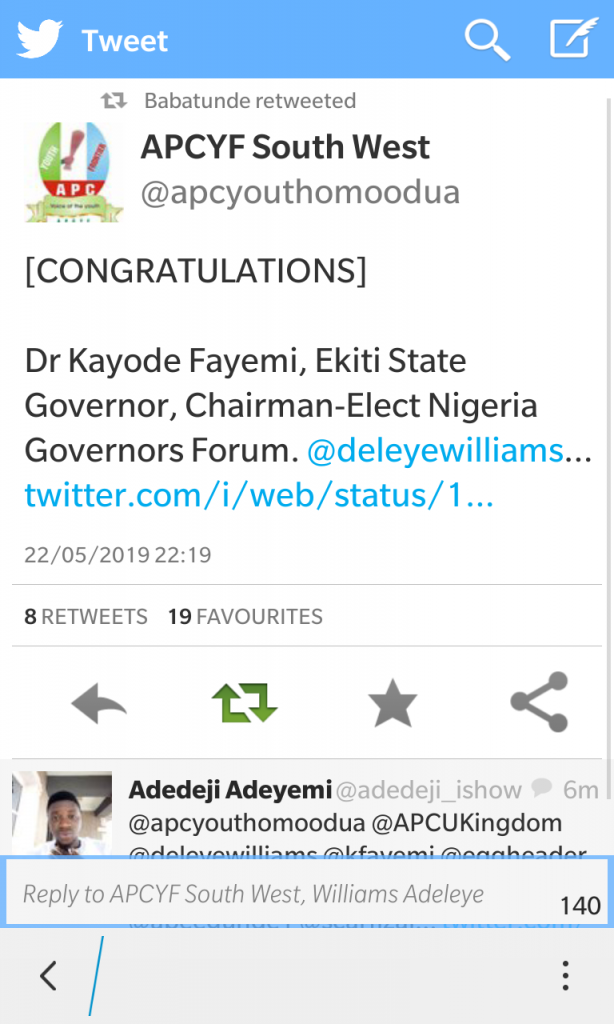Reply to the APCYF South West tweet
Viewport: 614px width, 1024px height.
(x=99, y=706)
